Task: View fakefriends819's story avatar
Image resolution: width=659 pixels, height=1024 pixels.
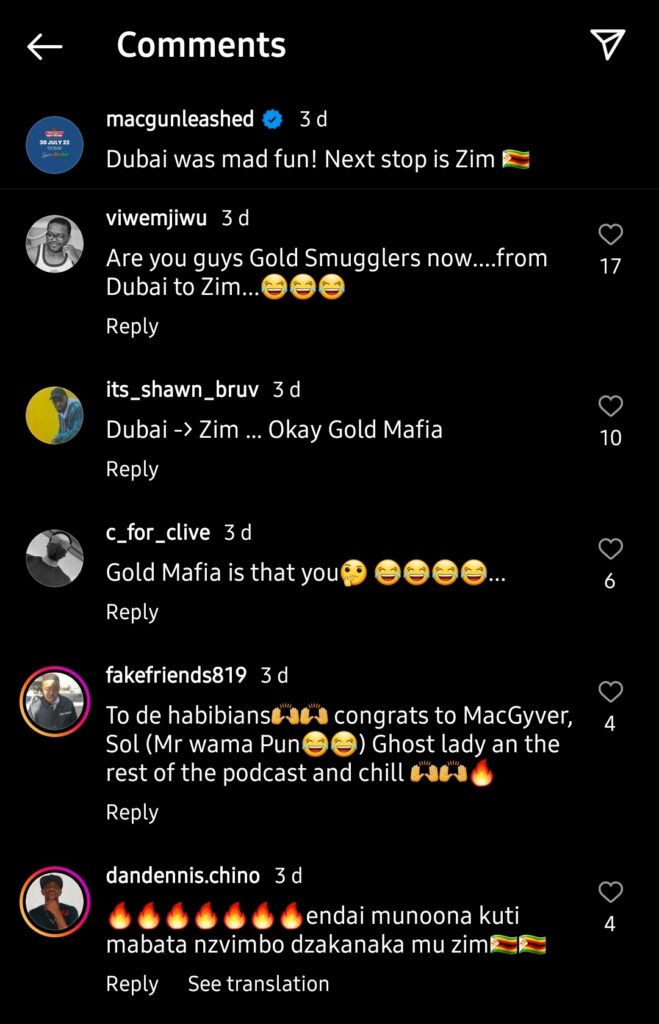Action: click(x=54, y=702)
